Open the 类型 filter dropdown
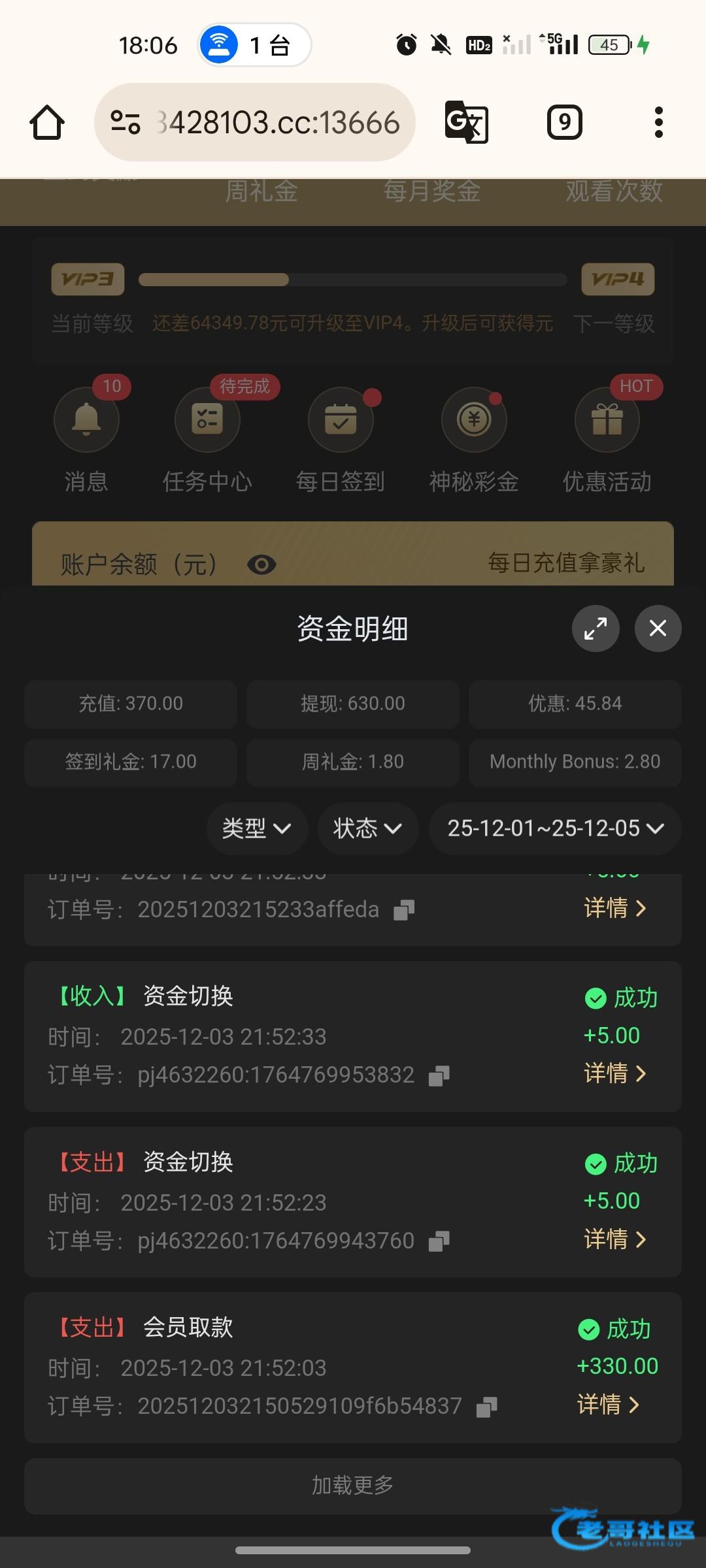This screenshot has height=1568, width=706. coord(256,828)
